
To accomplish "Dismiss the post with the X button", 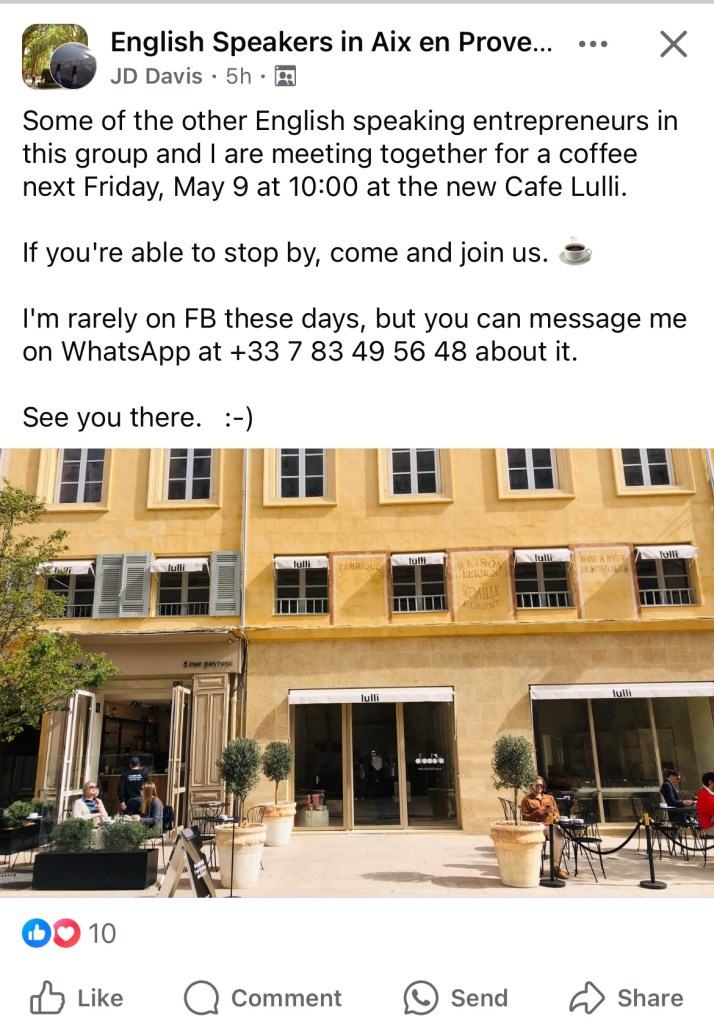I will pos(674,44).
